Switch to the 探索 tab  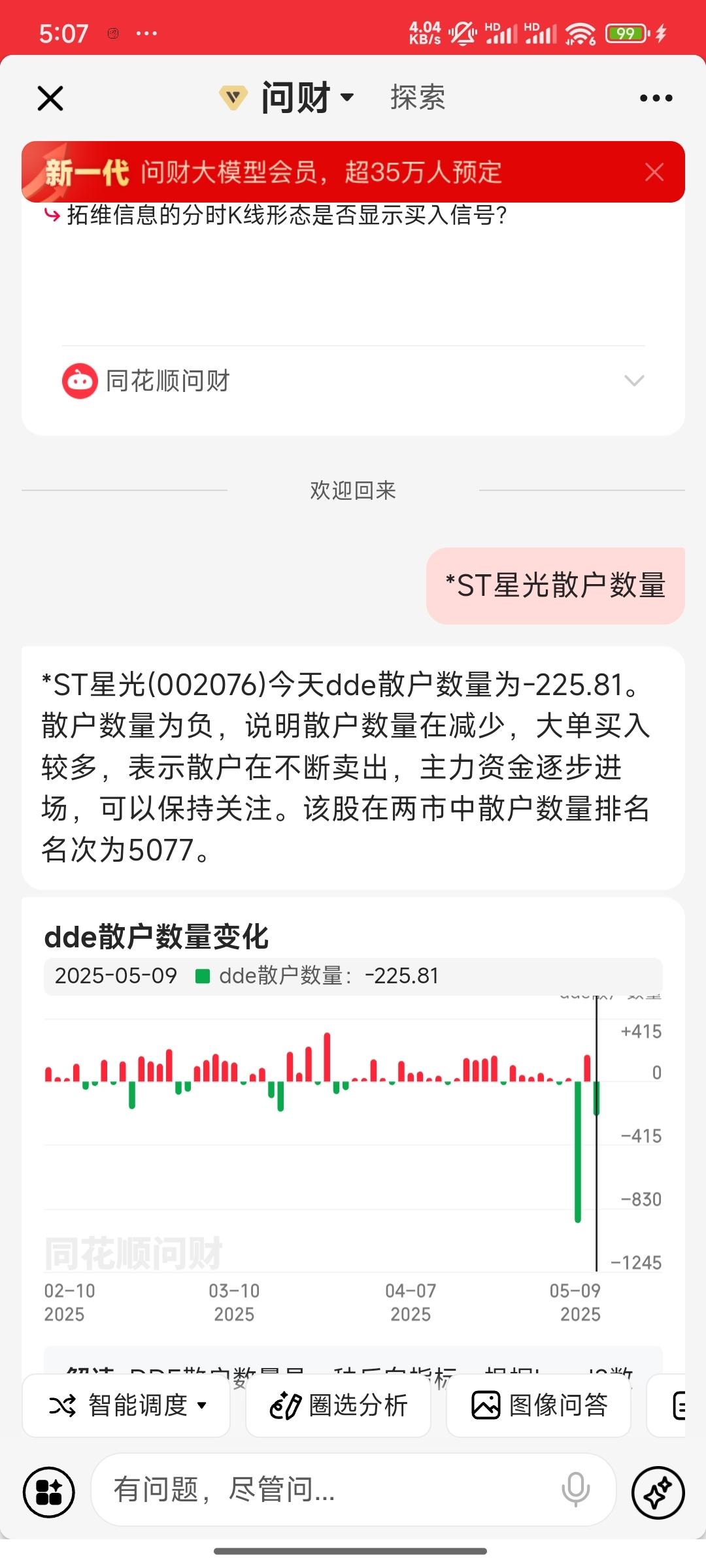pyautogui.click(x=418, y=98)
